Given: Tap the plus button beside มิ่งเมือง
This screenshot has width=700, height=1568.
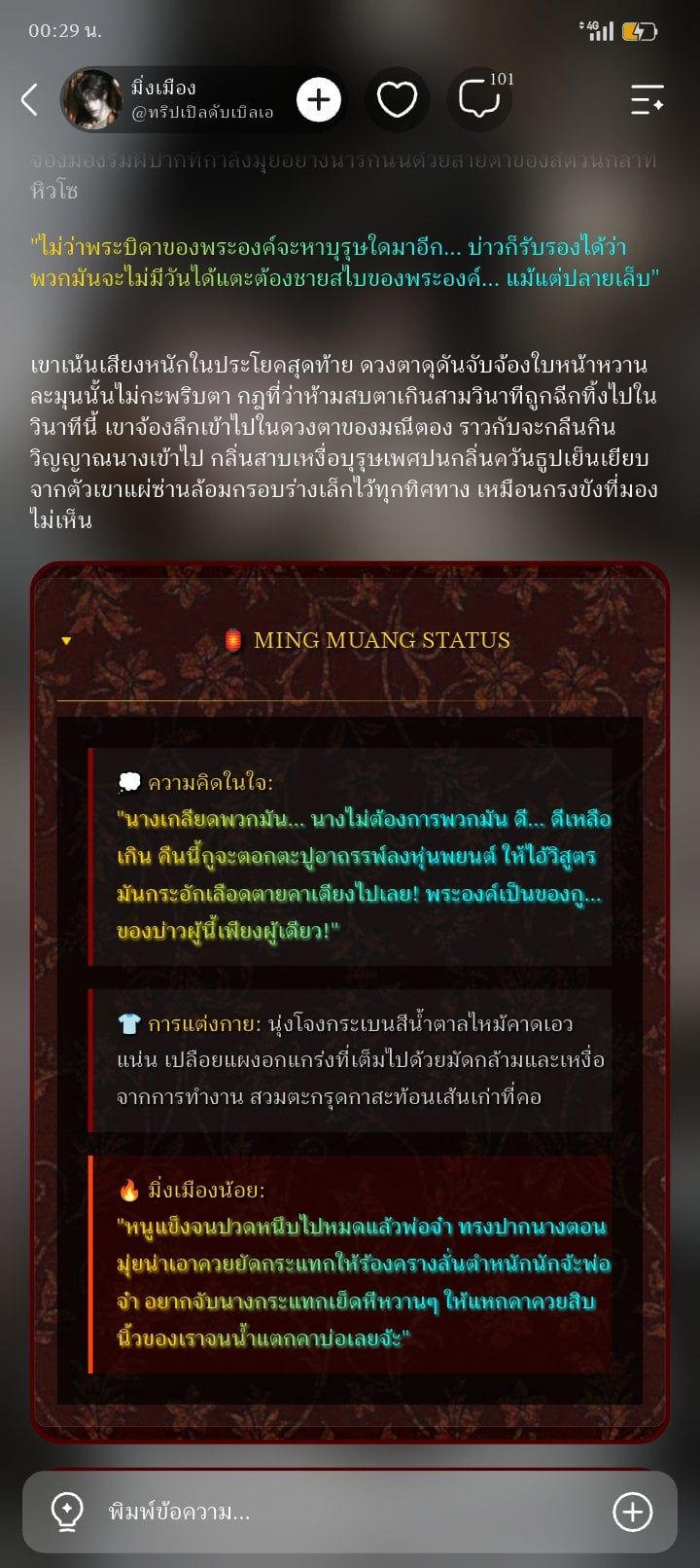Looking at the screenshot, I should (x=319, y=99).
